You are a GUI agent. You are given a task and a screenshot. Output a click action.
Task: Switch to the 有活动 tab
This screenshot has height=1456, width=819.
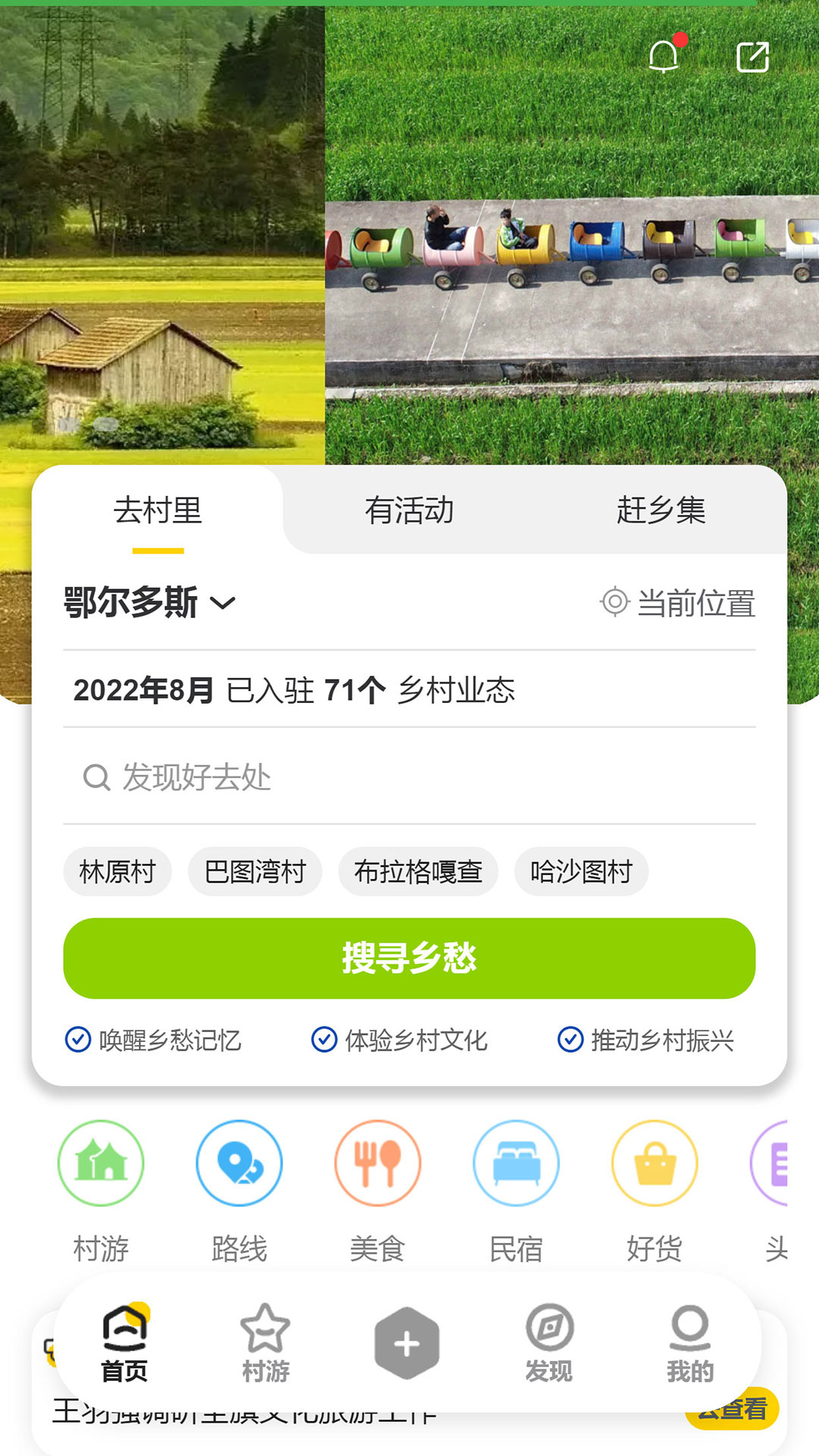[408, 512]
